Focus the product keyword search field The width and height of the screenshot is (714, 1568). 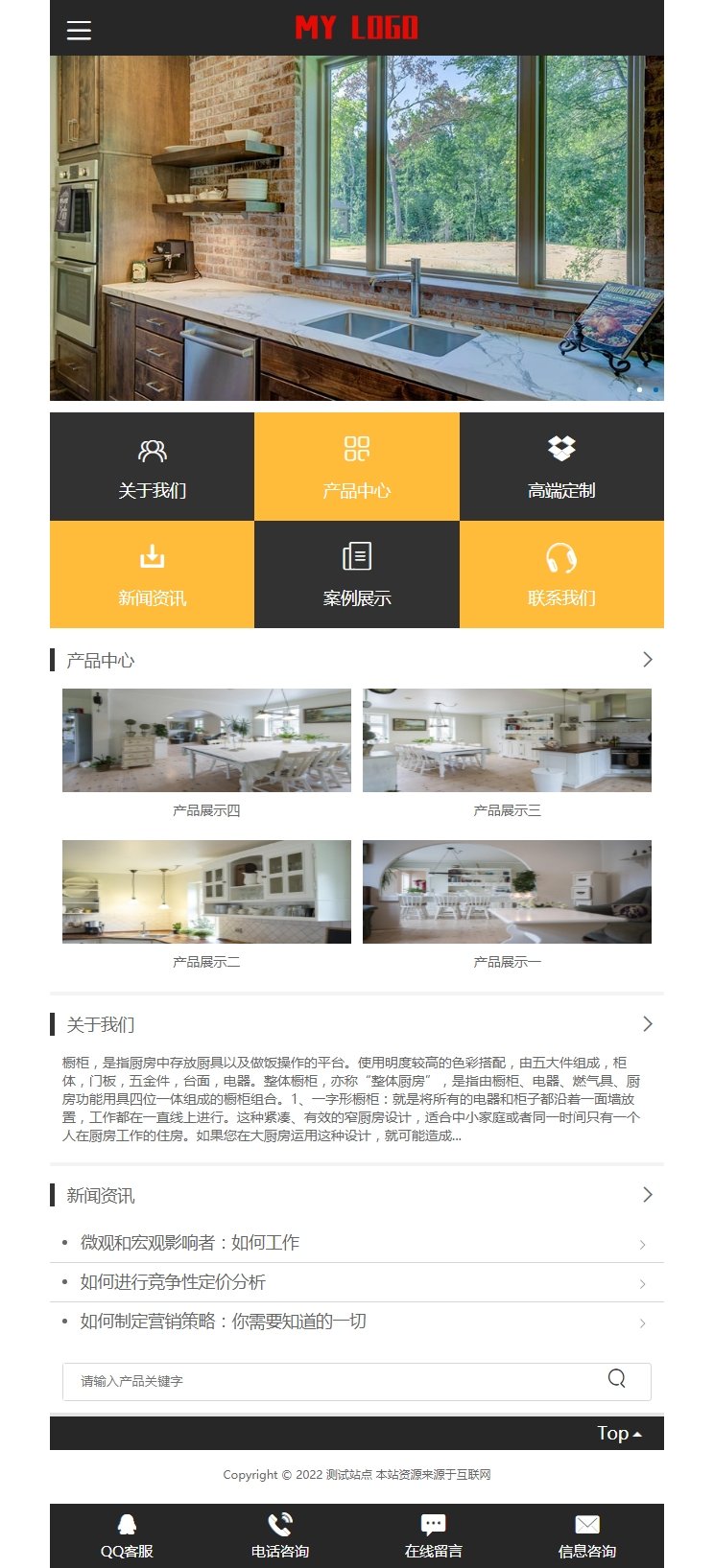click(326, 1381)
